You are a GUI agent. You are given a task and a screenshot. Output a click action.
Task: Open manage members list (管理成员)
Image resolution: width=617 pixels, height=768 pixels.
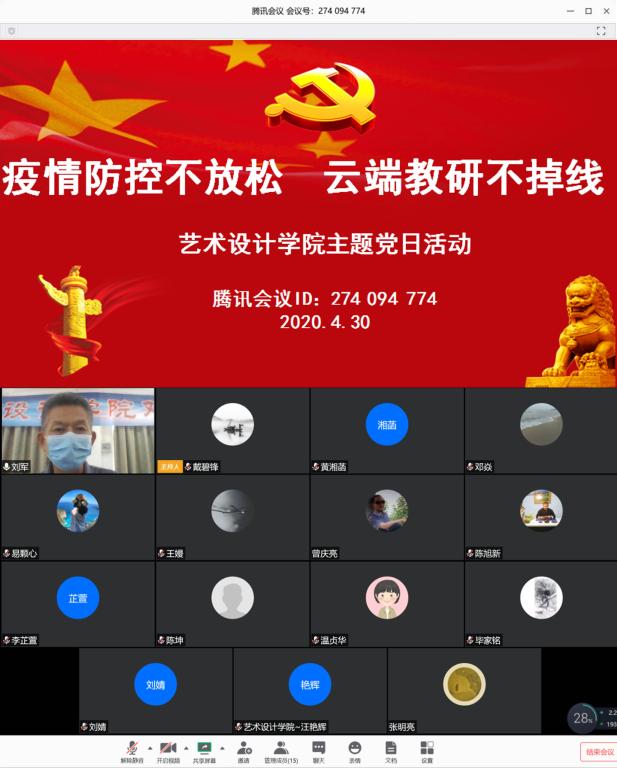(281, 751)
